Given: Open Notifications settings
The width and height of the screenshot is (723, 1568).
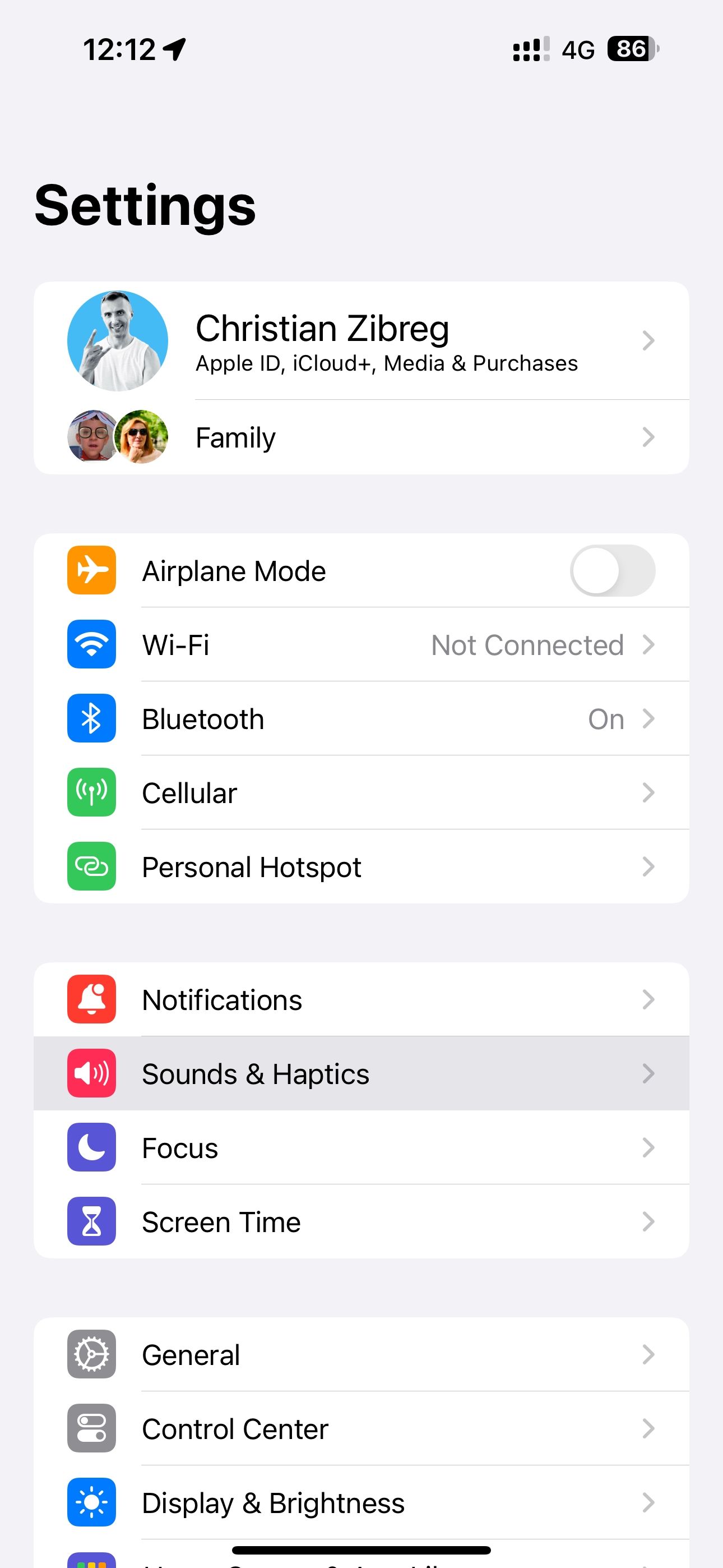Looking at the screenshot, I should (x=361, y=999).
